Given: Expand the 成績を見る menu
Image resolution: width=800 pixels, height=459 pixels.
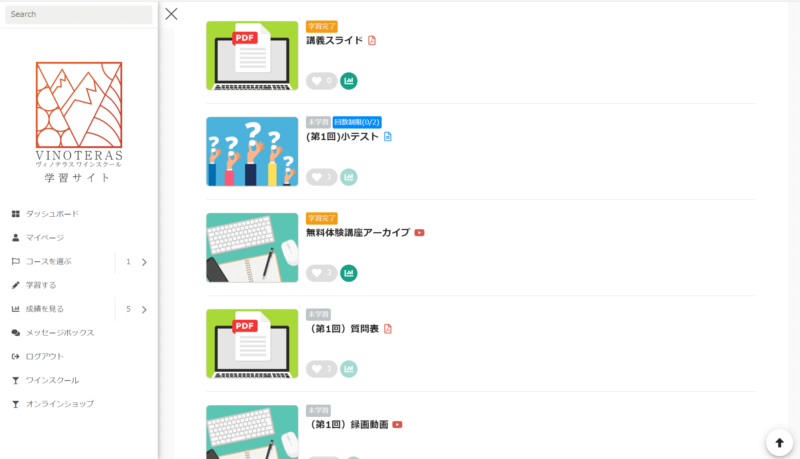Looking at the screenshot, I should coord(143,309).
